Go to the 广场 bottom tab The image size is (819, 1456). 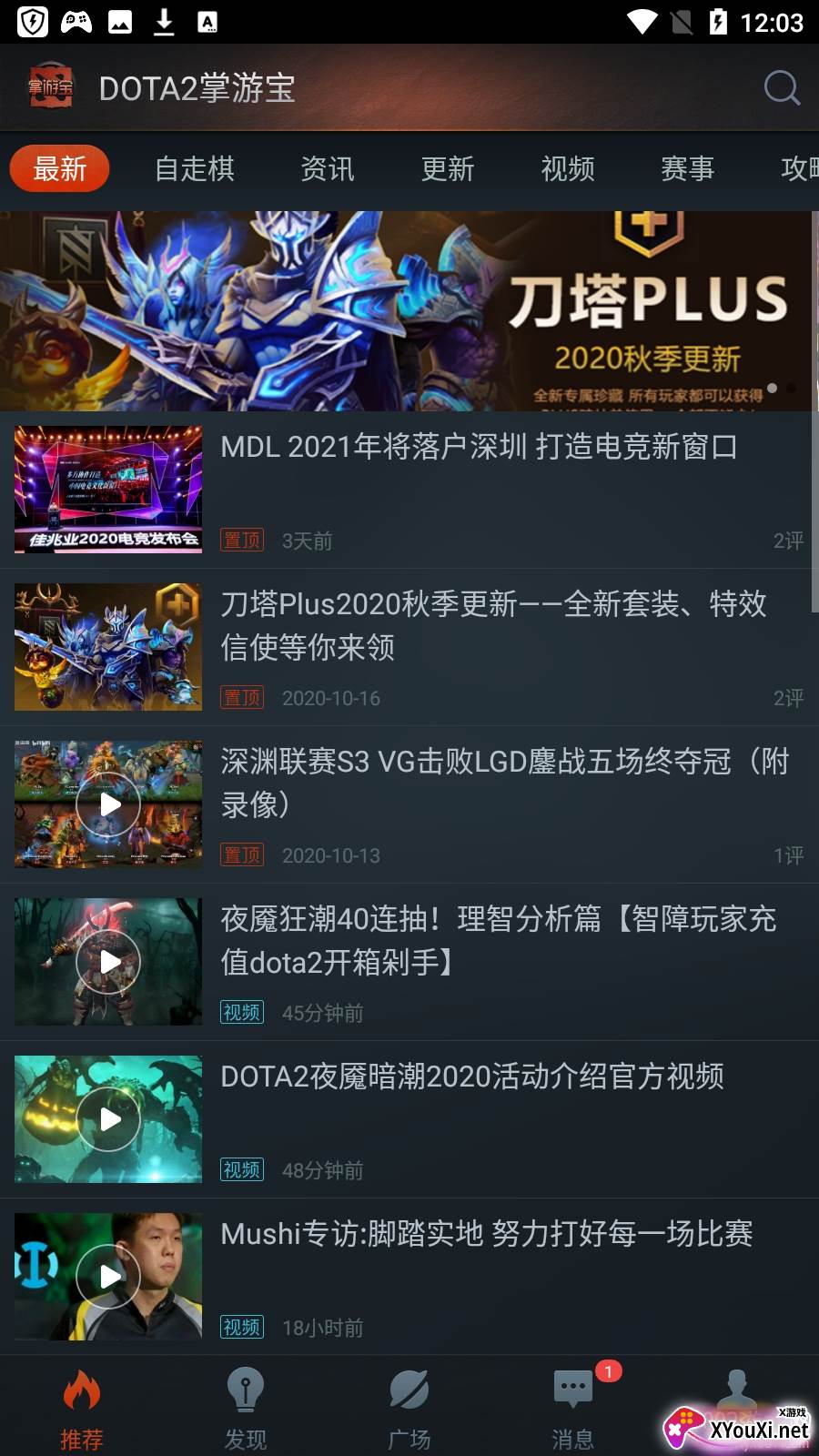click(409, 1407)
